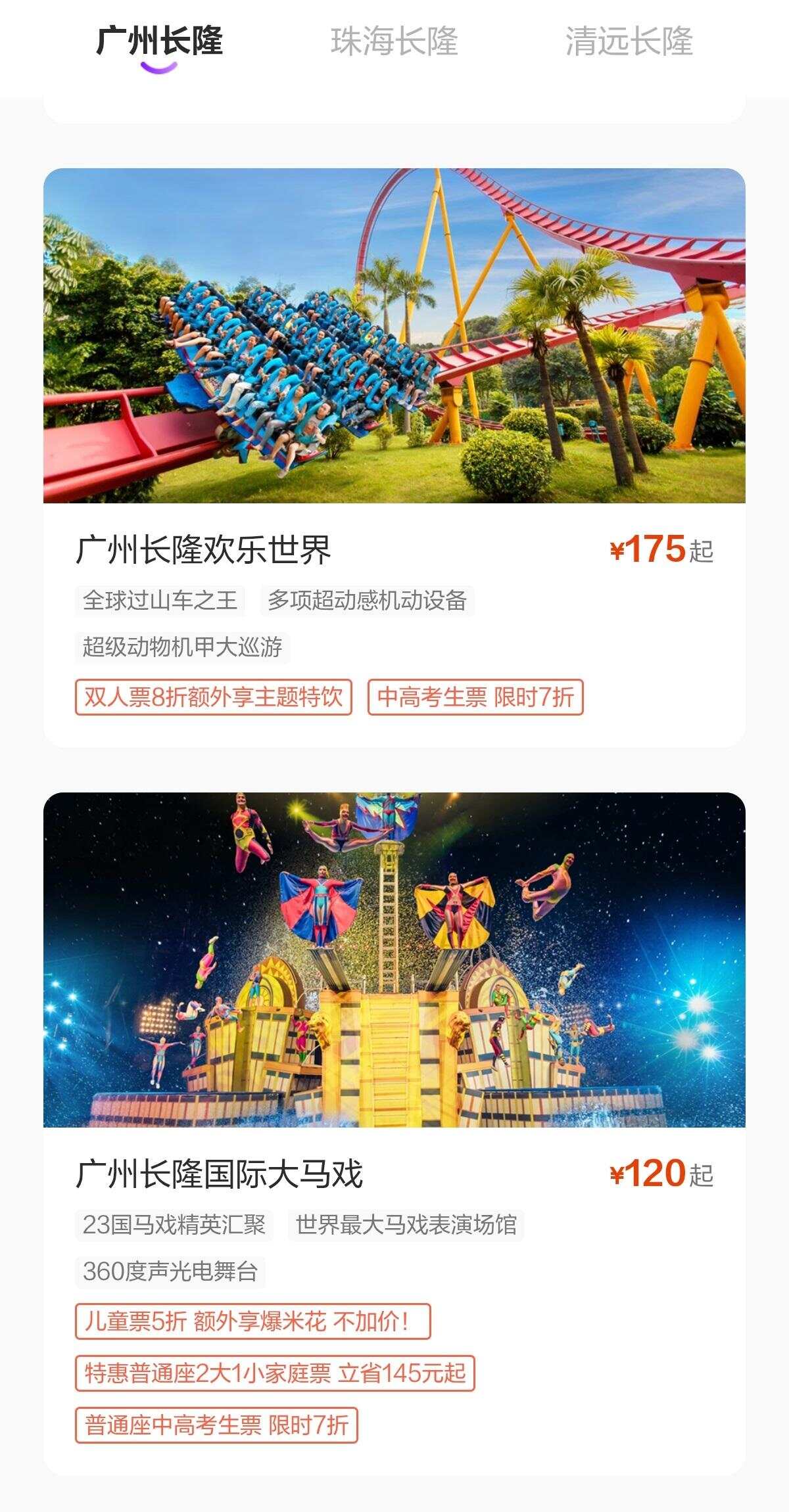Viewport: 789px width, 1512px height.
Task: Tap the 特惠普通座2大1小家庭票 promo tag
Action: (x=275, y=1373)
